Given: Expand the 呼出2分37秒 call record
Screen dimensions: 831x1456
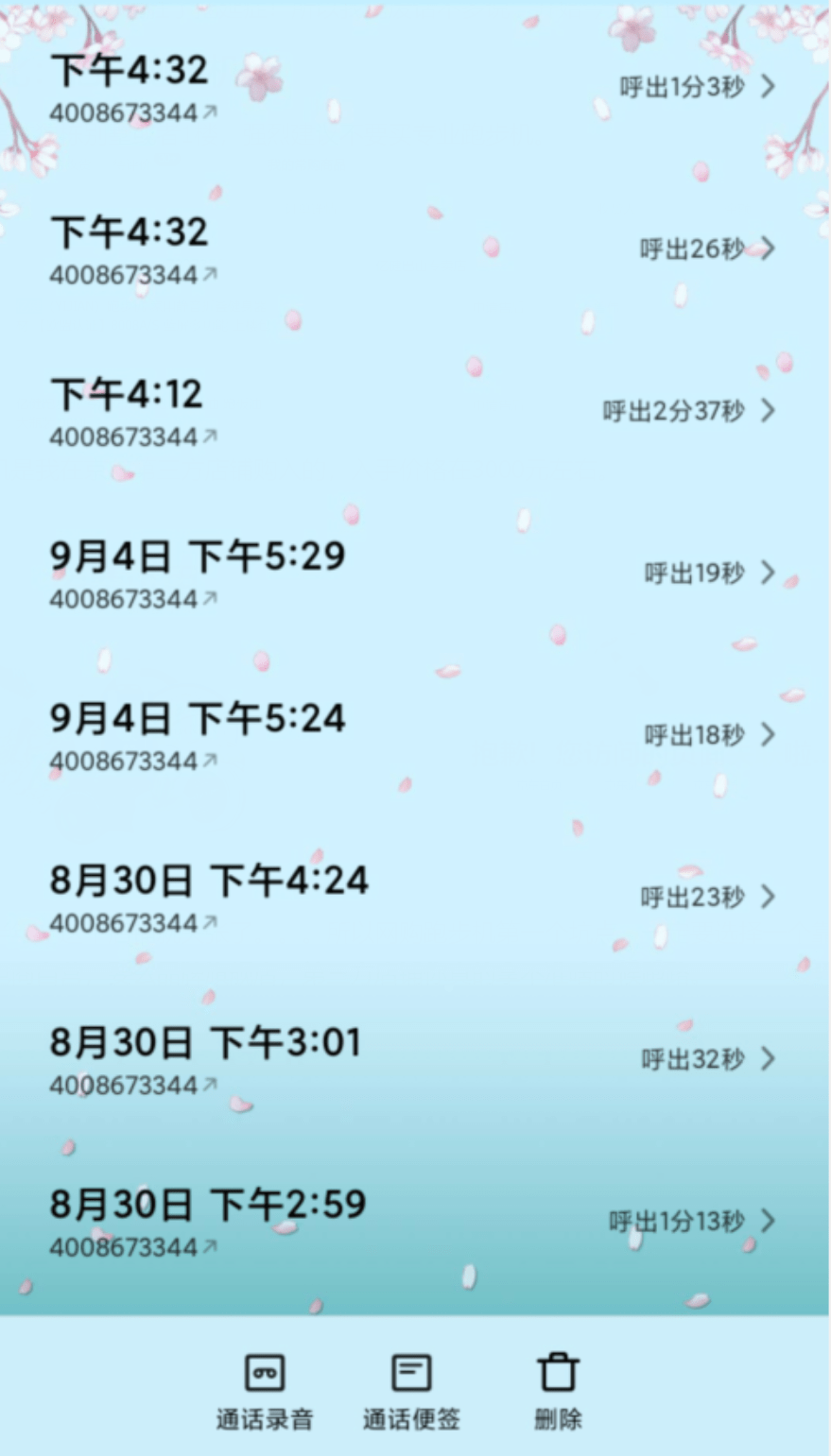Looking at the screenshot, I should [767, 410].
